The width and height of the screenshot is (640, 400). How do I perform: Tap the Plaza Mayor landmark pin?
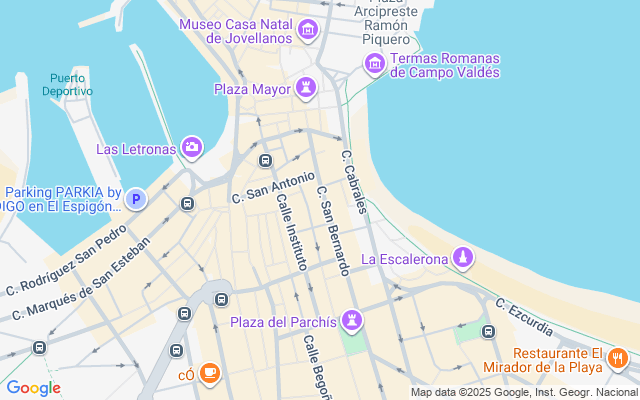(307, 89)
